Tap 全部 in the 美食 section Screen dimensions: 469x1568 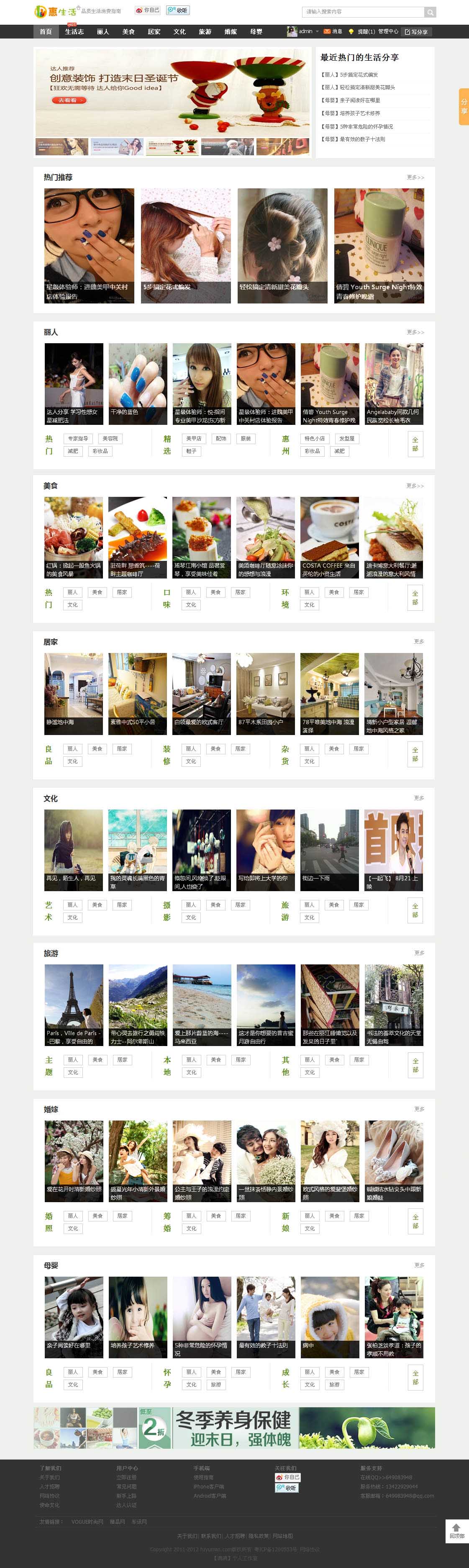pos(415,597)
